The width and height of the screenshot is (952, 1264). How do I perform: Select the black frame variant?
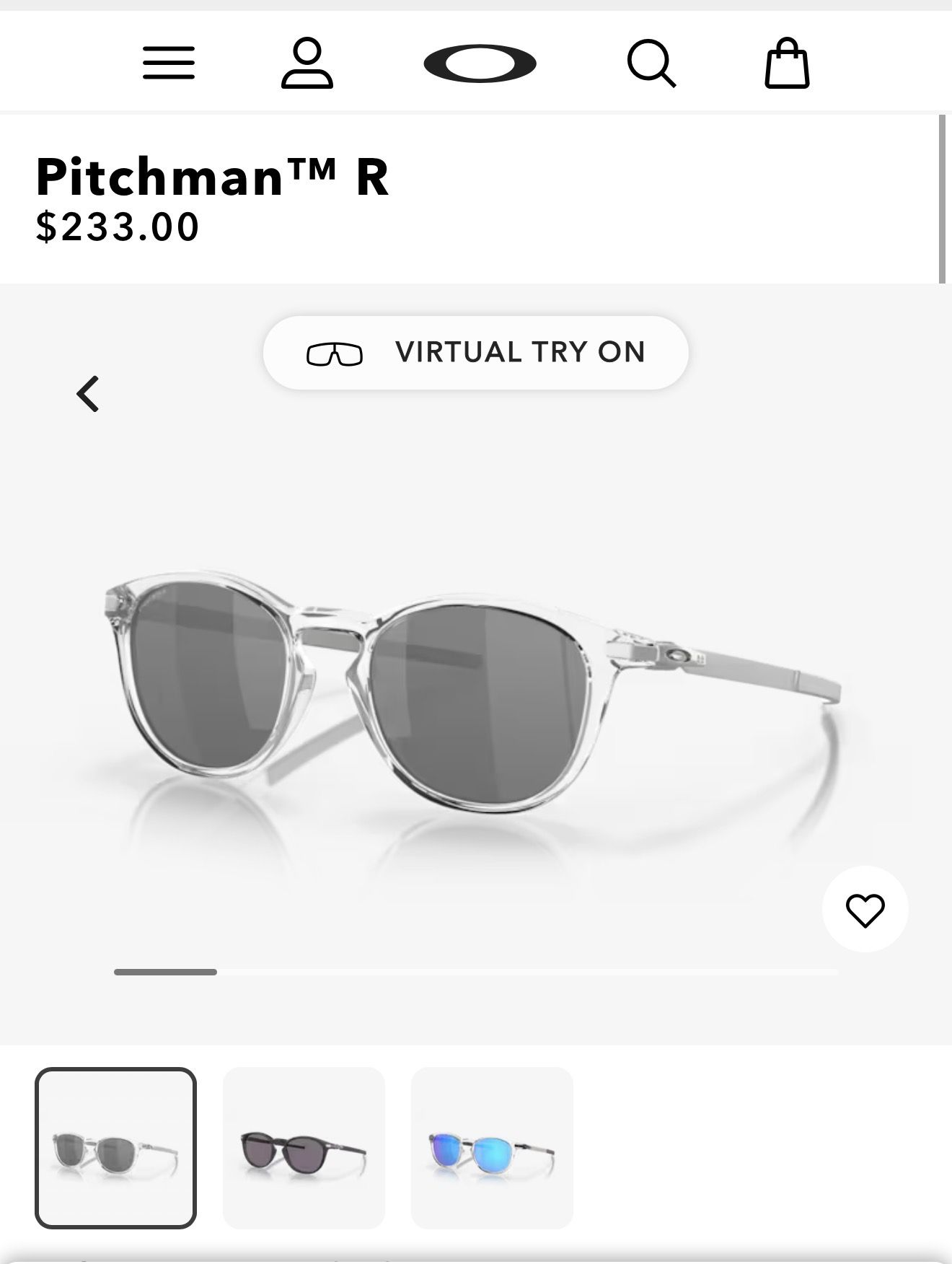coord(304,1148)
